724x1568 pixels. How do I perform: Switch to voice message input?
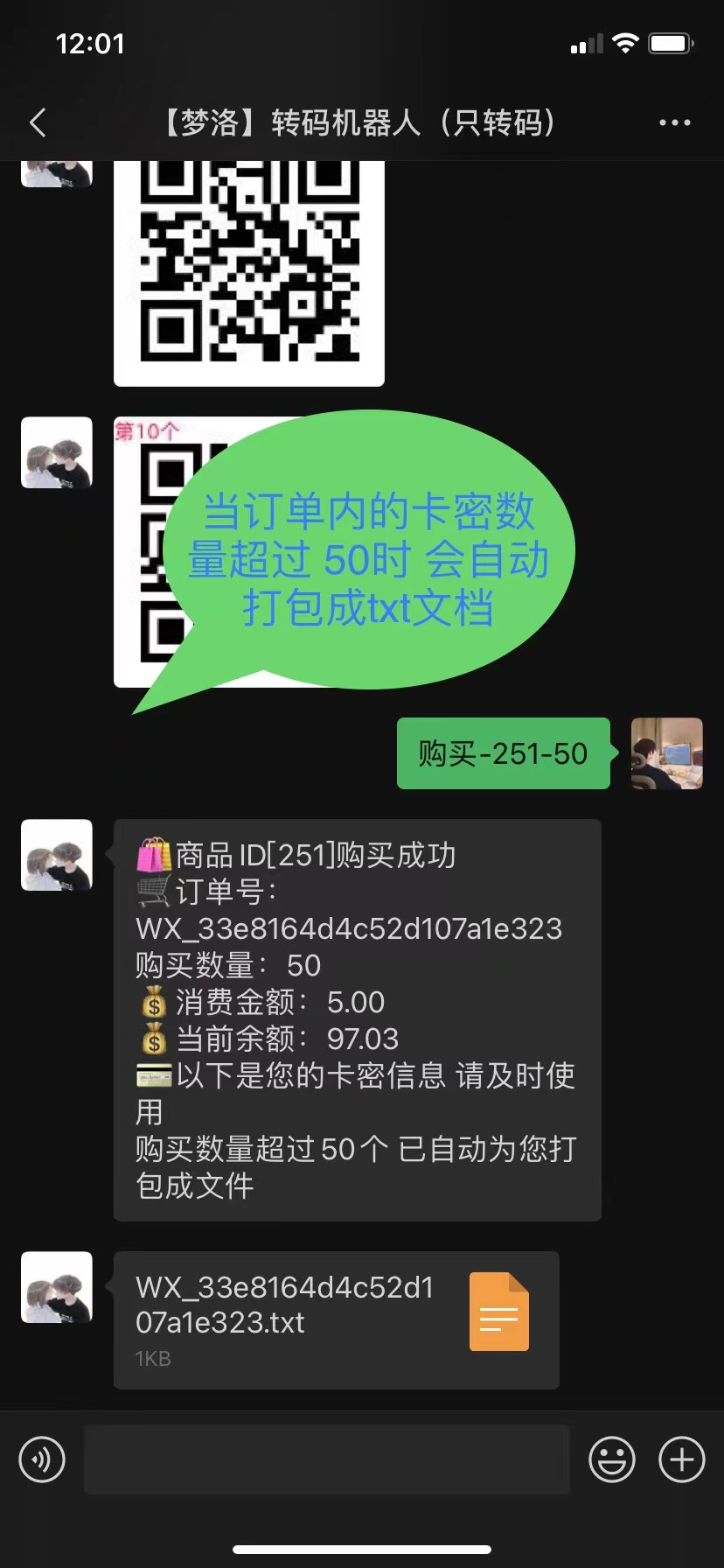click(x=42, y=1459)
